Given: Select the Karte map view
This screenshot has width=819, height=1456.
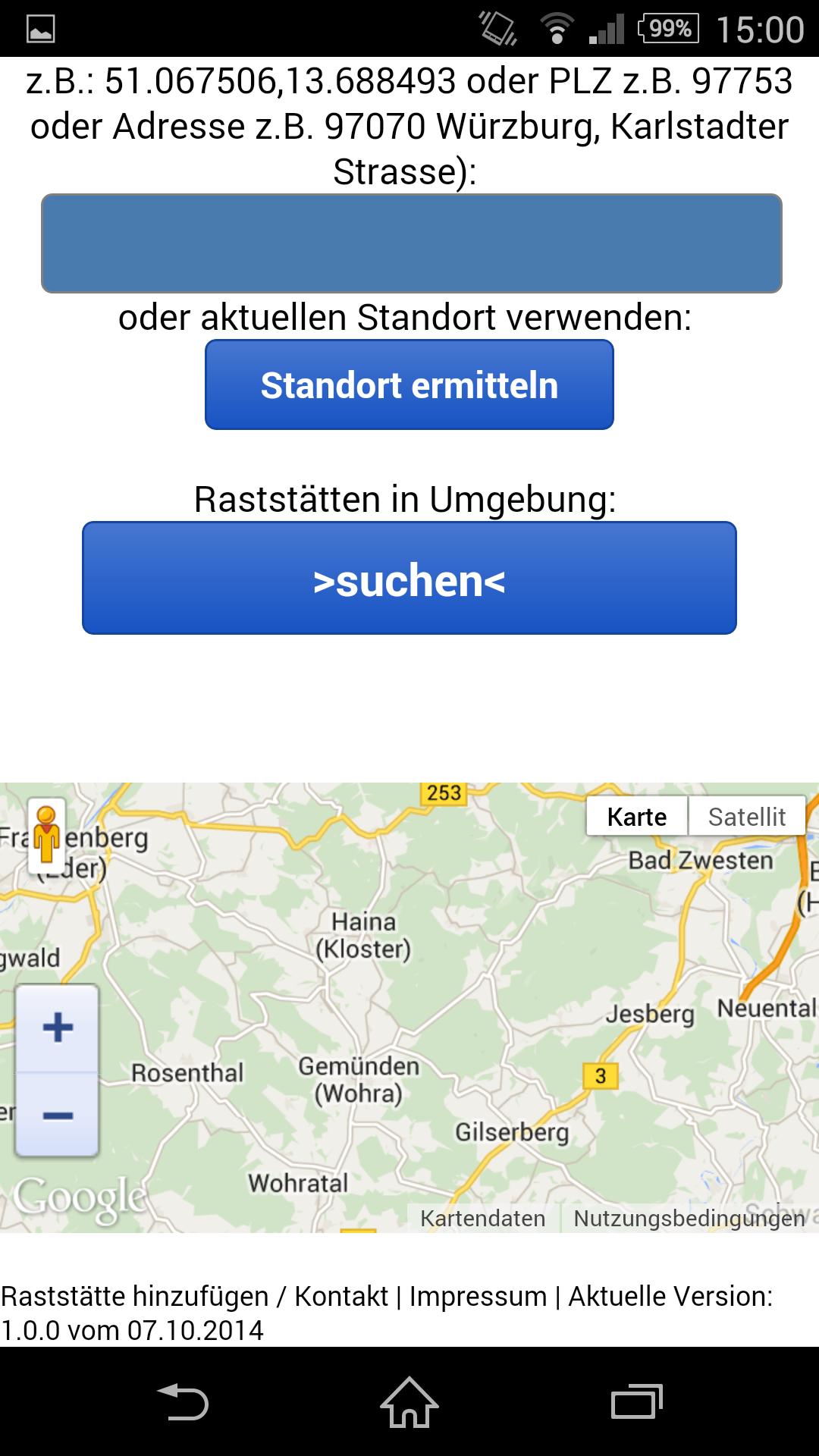Looking at the screenshot, I should click(636, 817).
